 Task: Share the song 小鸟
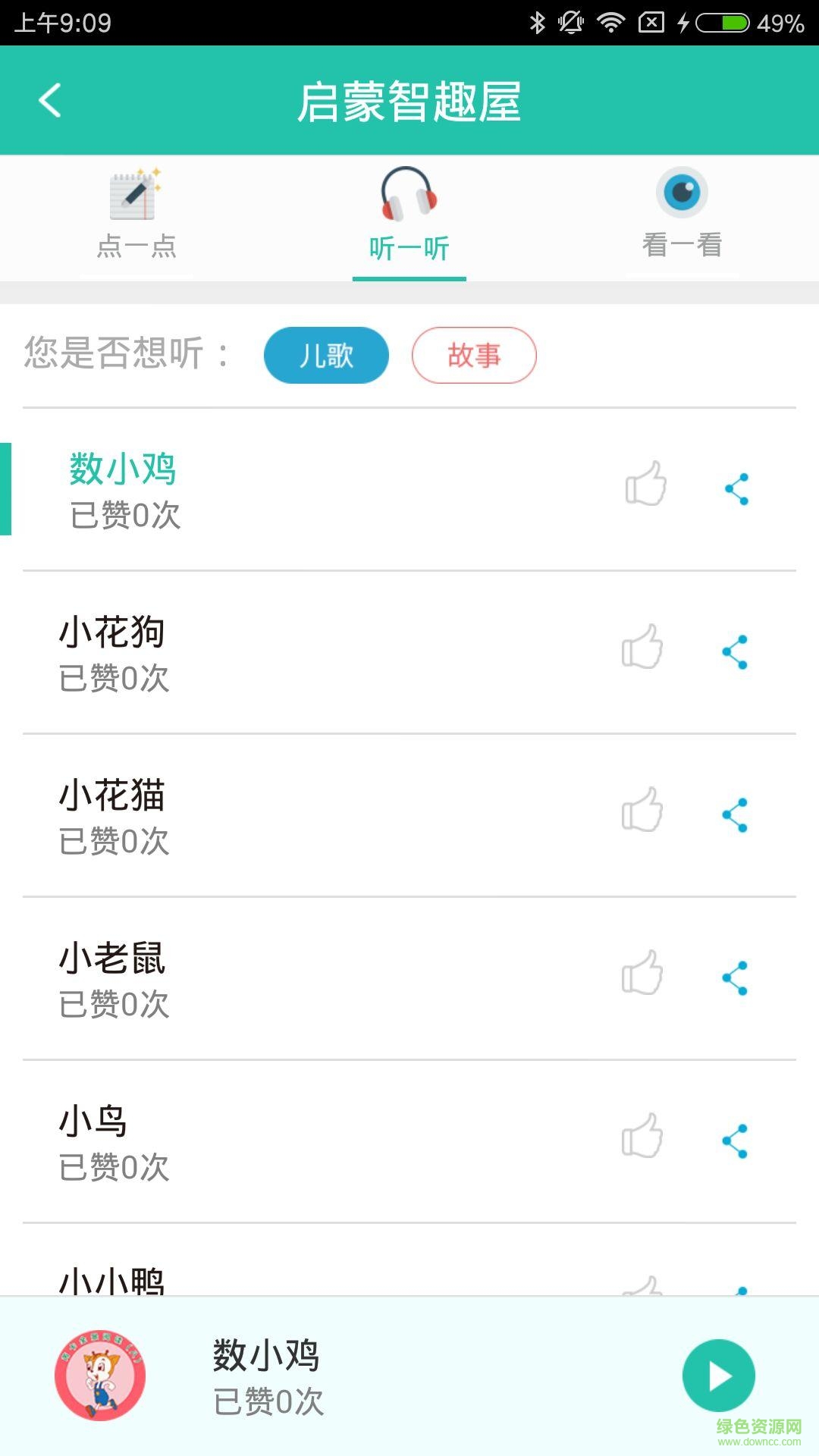tap(736, 1141)
